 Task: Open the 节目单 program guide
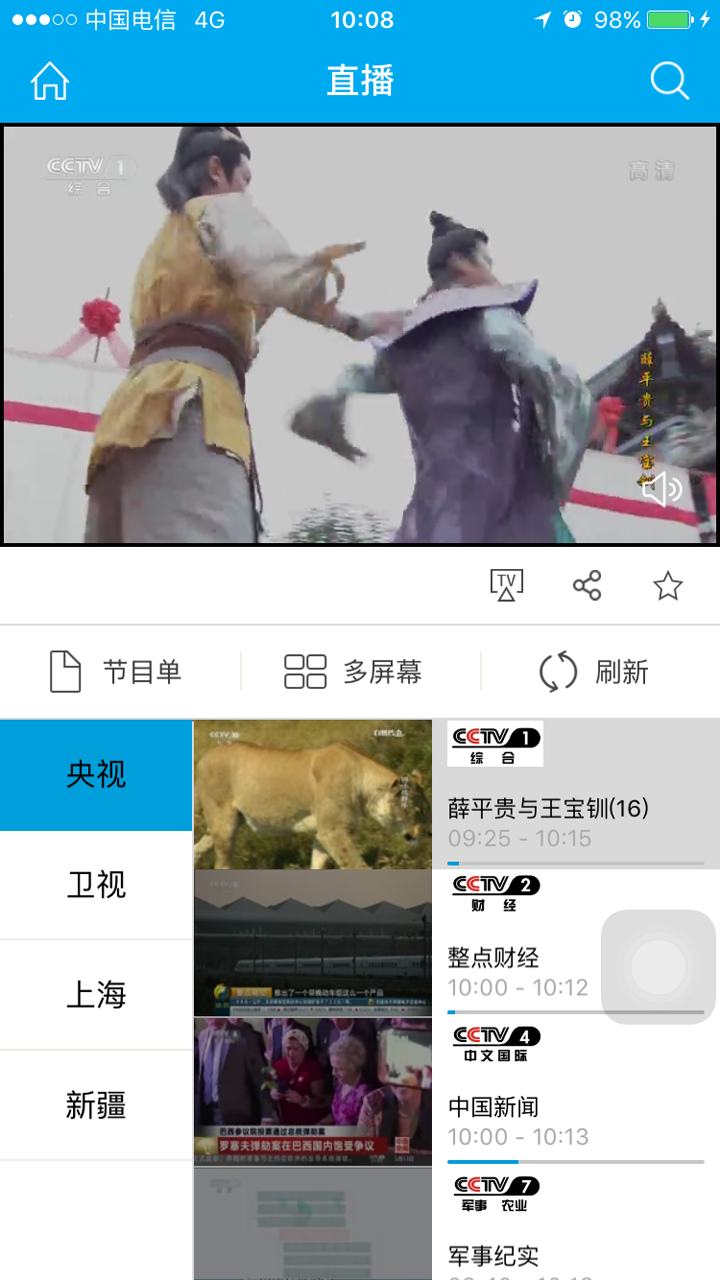[117, 672]
